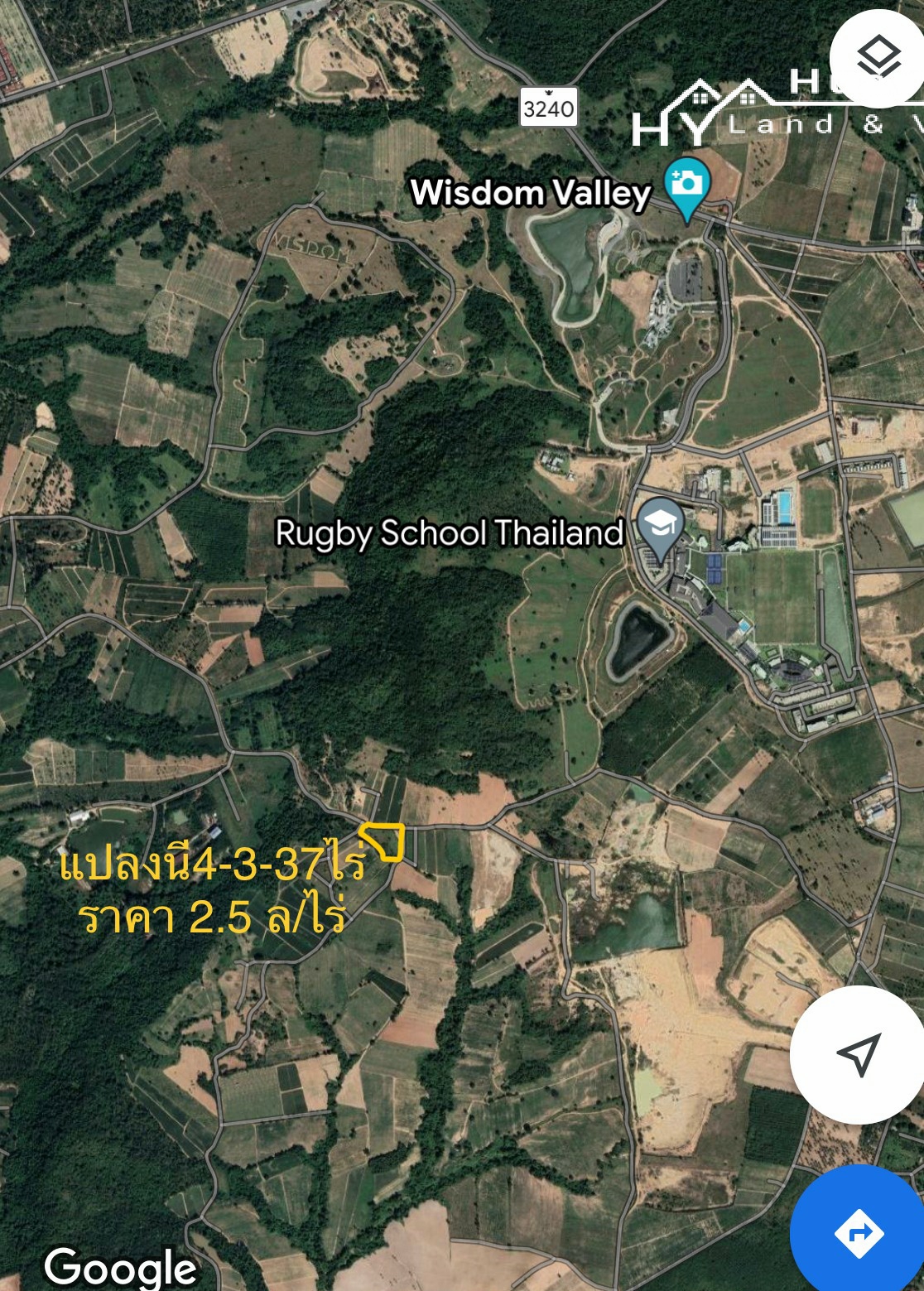Open the map layers button
This screenshot has height=1291, width=924.
(x=878, y=58)
